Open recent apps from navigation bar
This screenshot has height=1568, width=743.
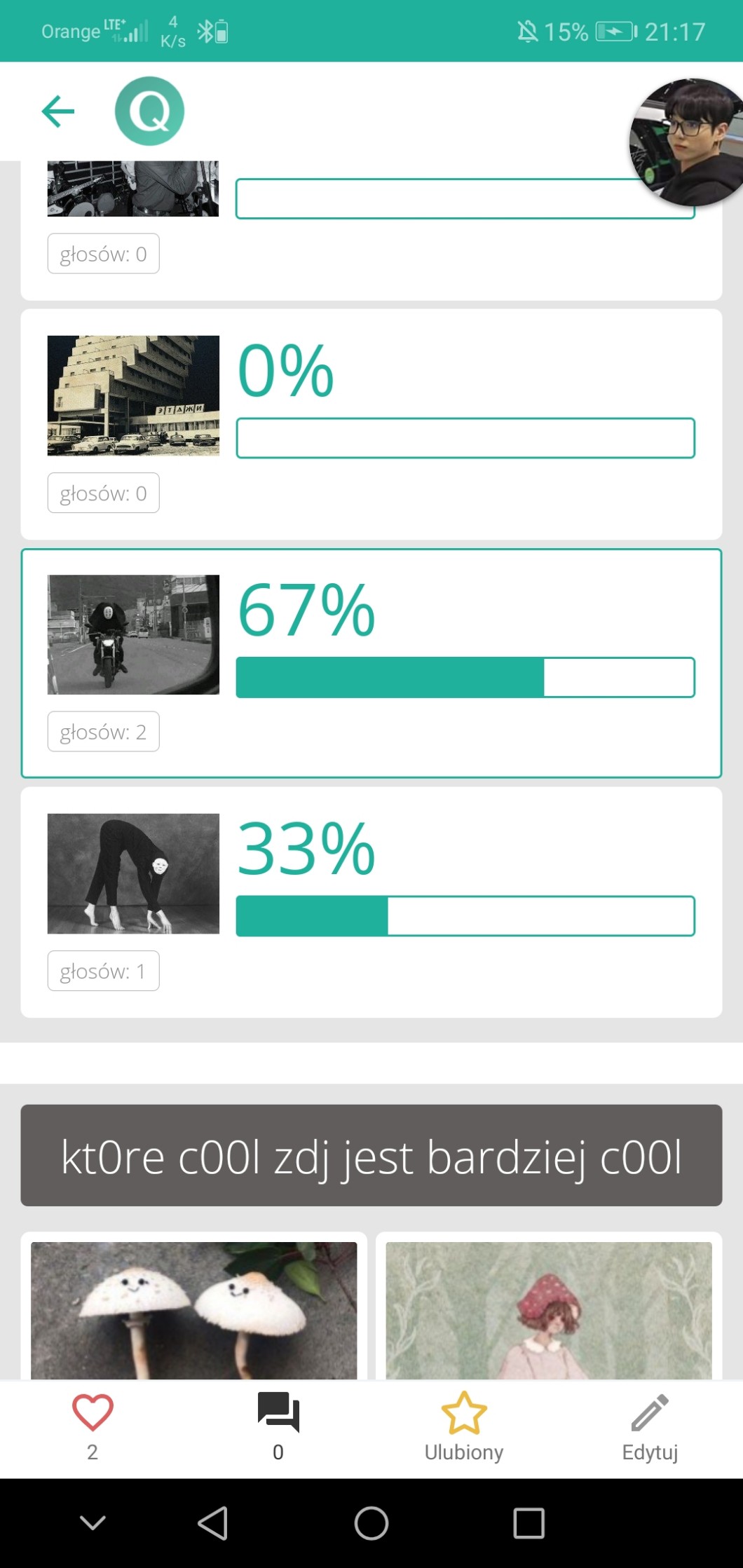pos(529,1523)
